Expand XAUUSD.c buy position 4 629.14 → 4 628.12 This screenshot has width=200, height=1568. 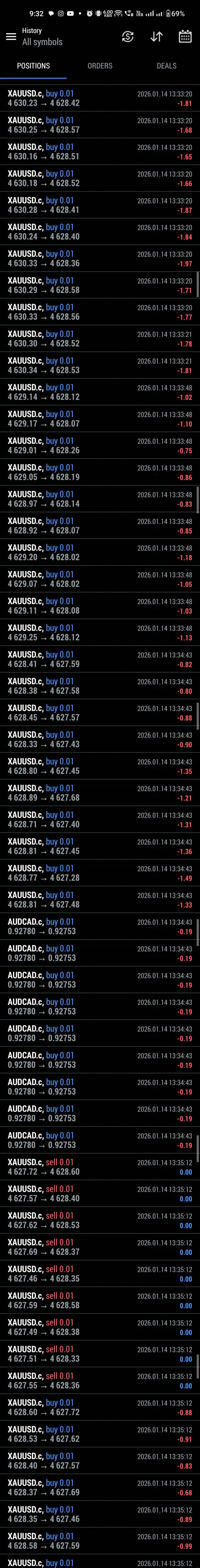pyautogui.click(x=100, y=392)
